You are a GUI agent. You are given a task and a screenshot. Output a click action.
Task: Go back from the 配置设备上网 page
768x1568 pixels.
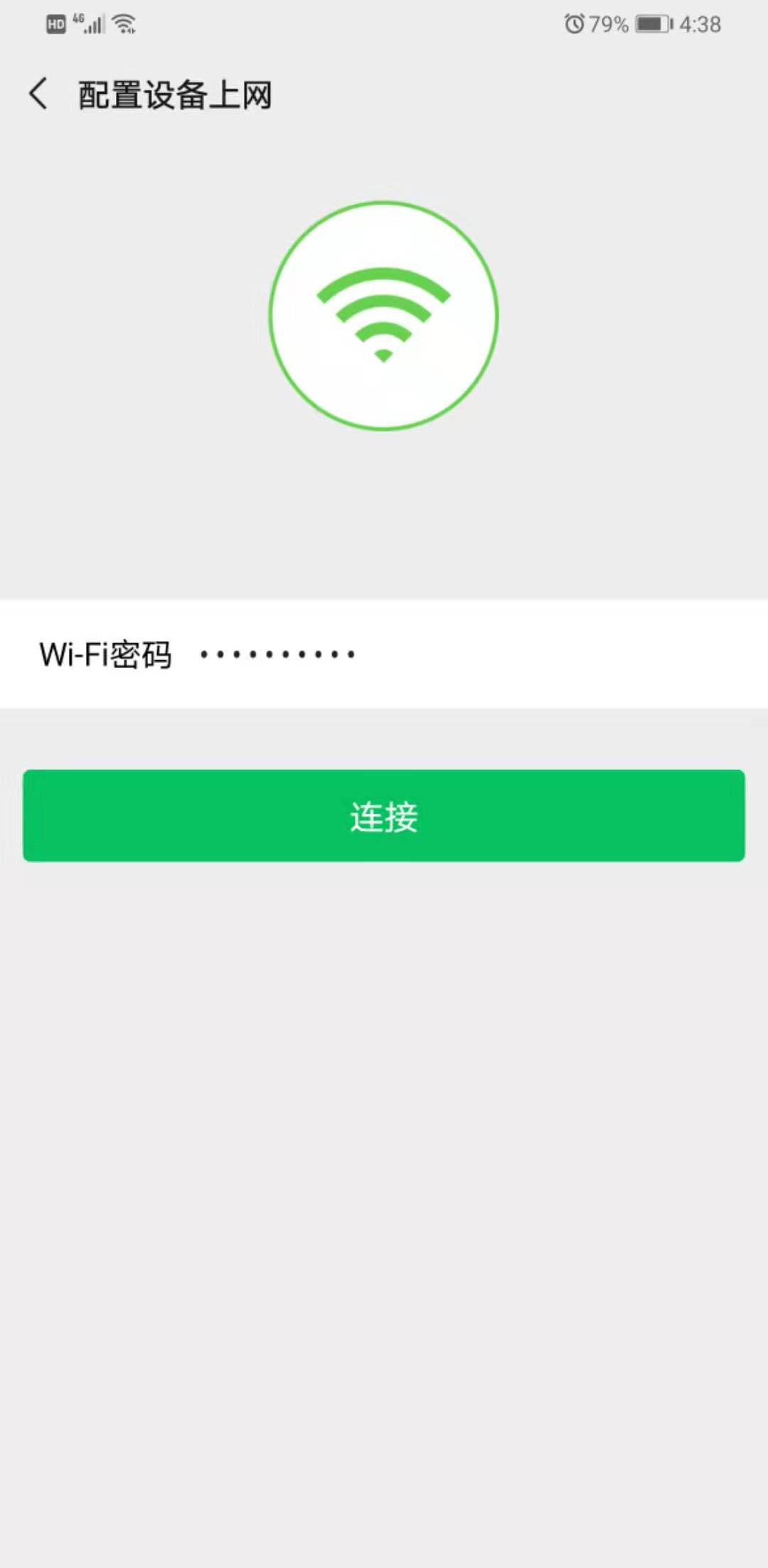click(x=38, y=94)
